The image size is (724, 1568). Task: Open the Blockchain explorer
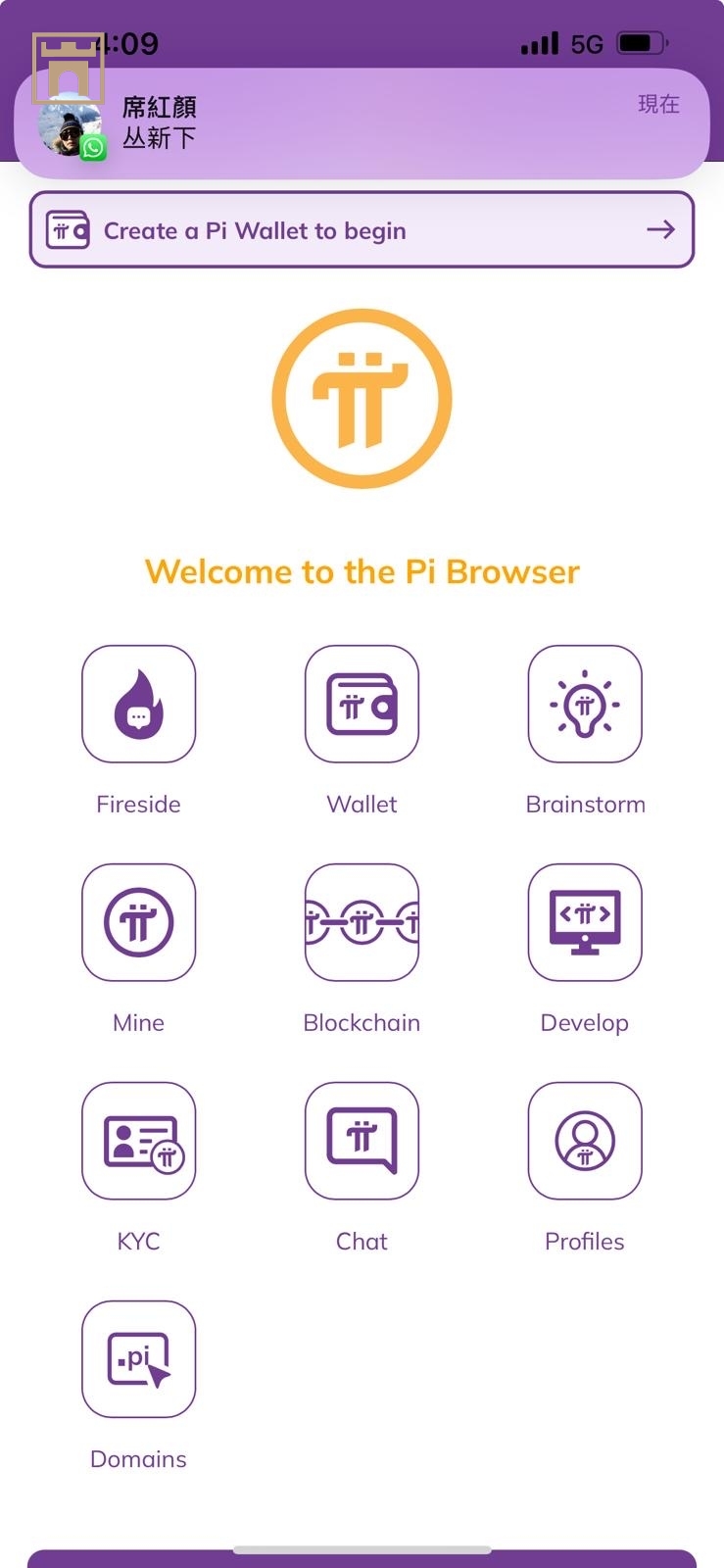point(362,922)
